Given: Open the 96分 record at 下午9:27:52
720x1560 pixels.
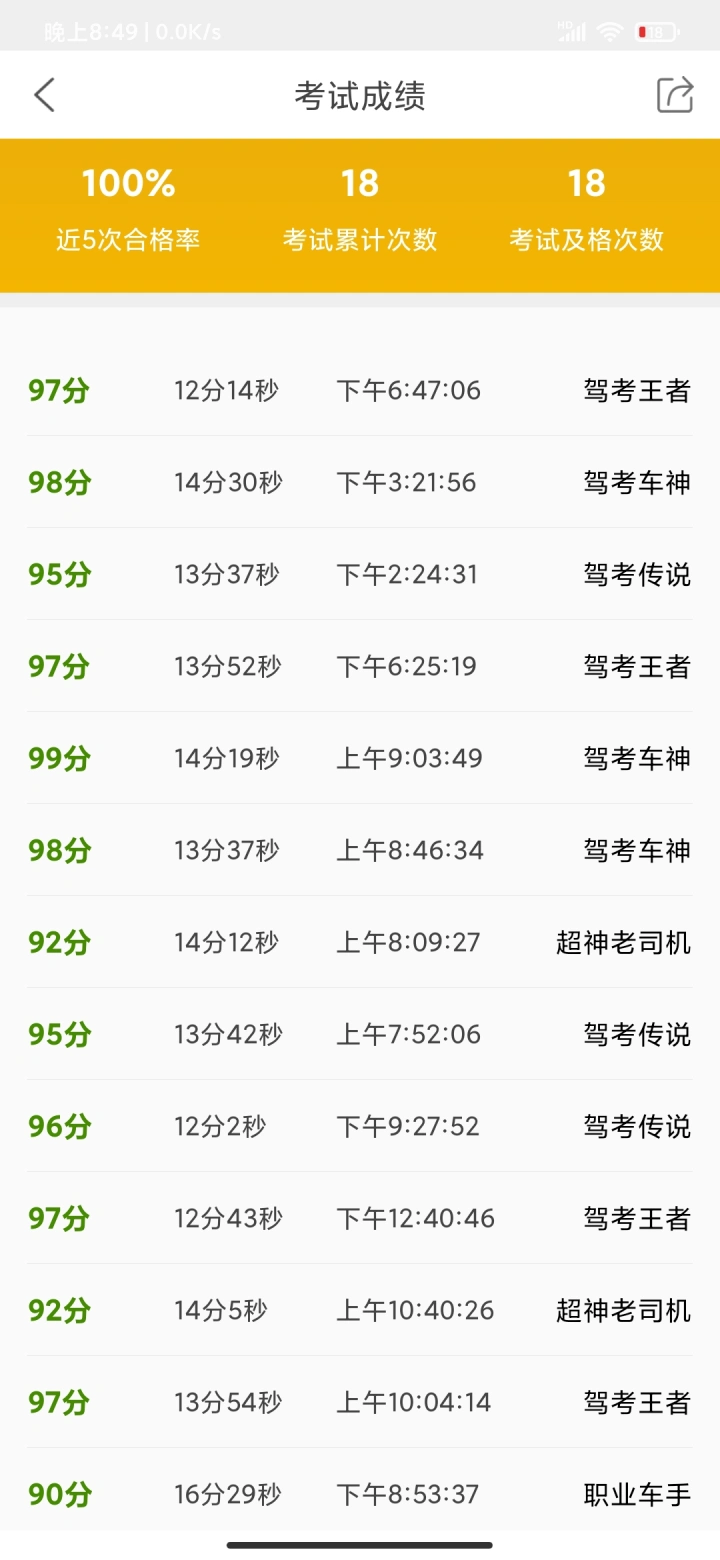Looking at the screenshot, I should coord(360,1126).
